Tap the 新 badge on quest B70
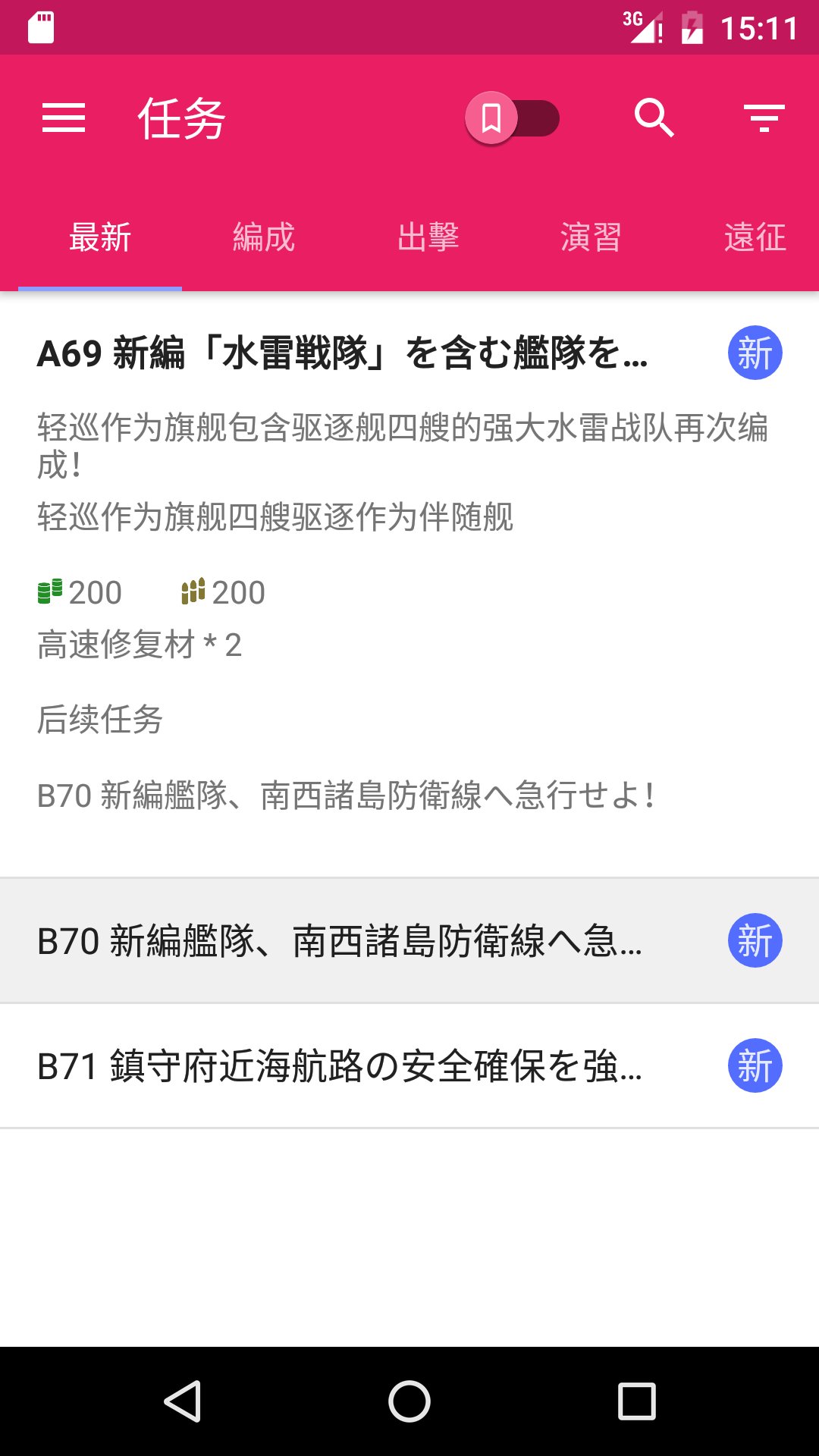Viewport: 819px width, 1456px height. (x=755, y=941)
